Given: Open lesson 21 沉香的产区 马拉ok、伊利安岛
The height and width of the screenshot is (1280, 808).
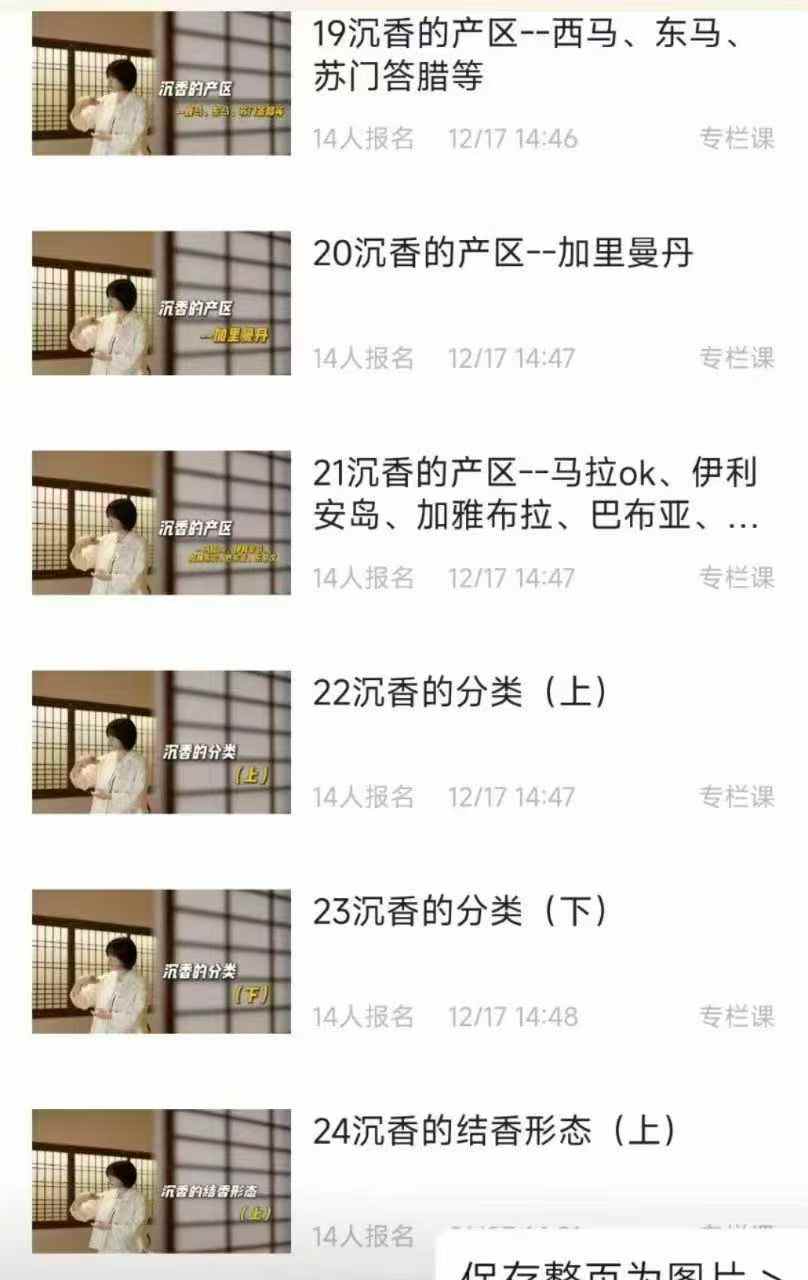Looking at the screenshot, I should coord(535,494).
